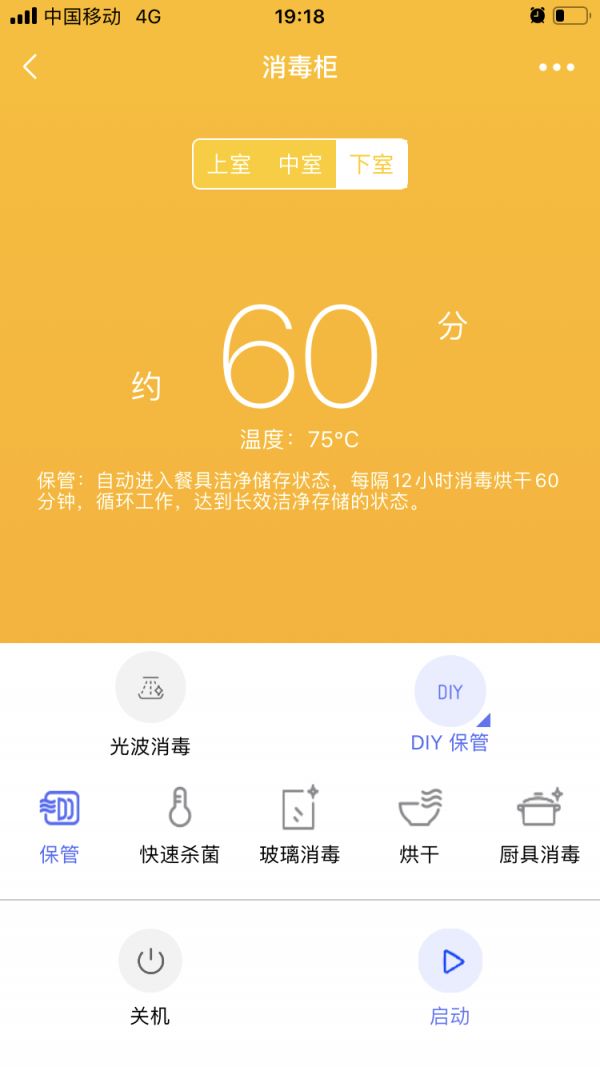Tap 关机 to power off
Image resolution: width=600 pixels, height=1067 pixels.
pyautogui.click(x=150, y=962)
